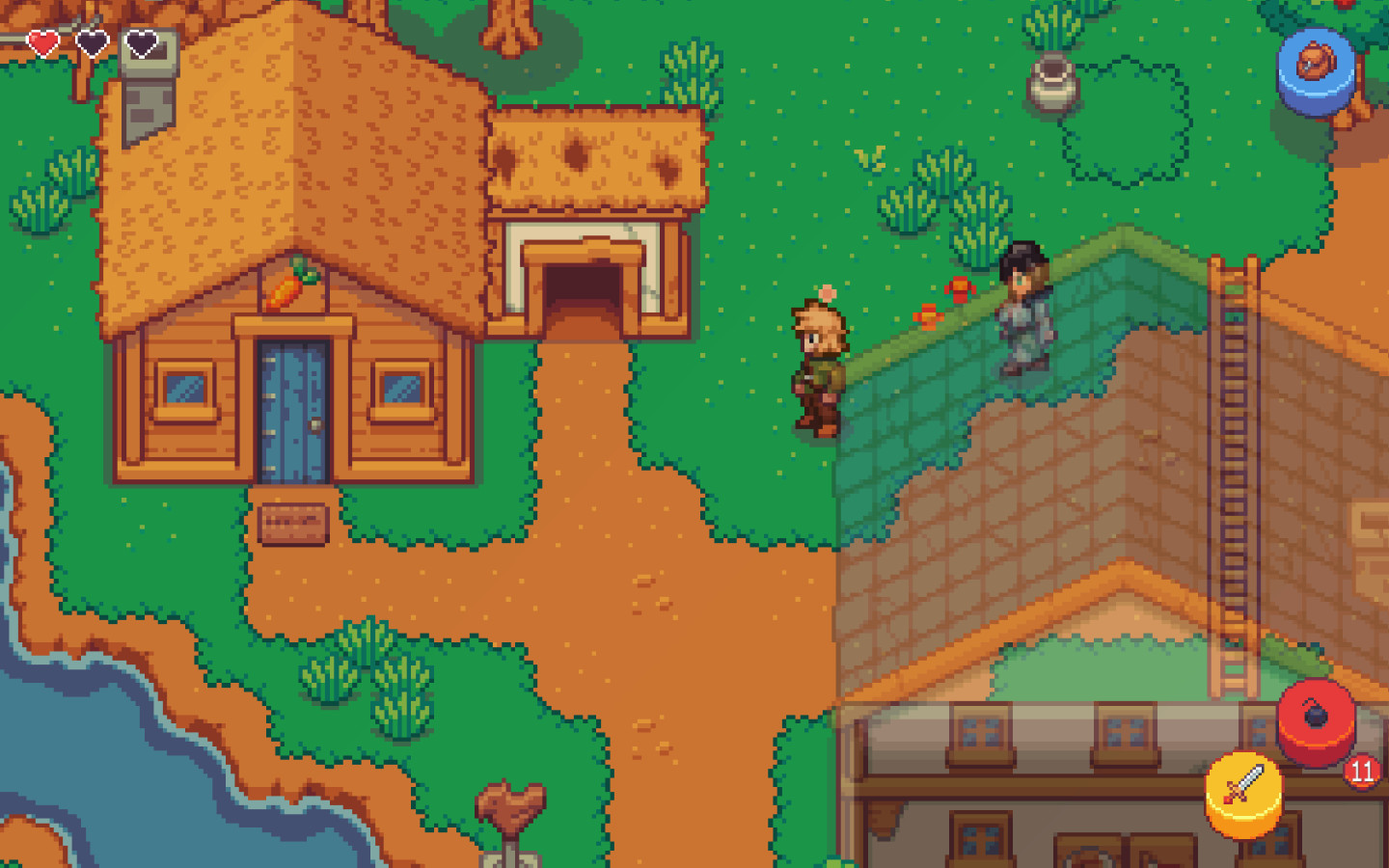The width and height of the screenshot is (1389, 868).
Task: Throw a bomb with the red button
Action: [x=1316, y=719]
